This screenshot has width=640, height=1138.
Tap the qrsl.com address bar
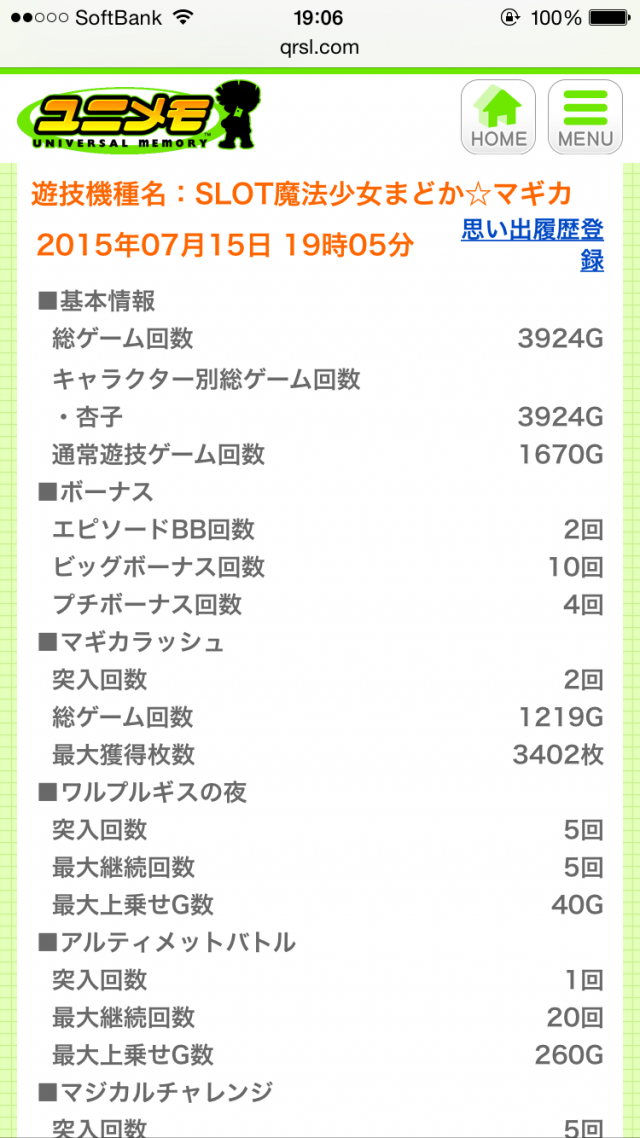pyautogui.click(x=320, y=47)
